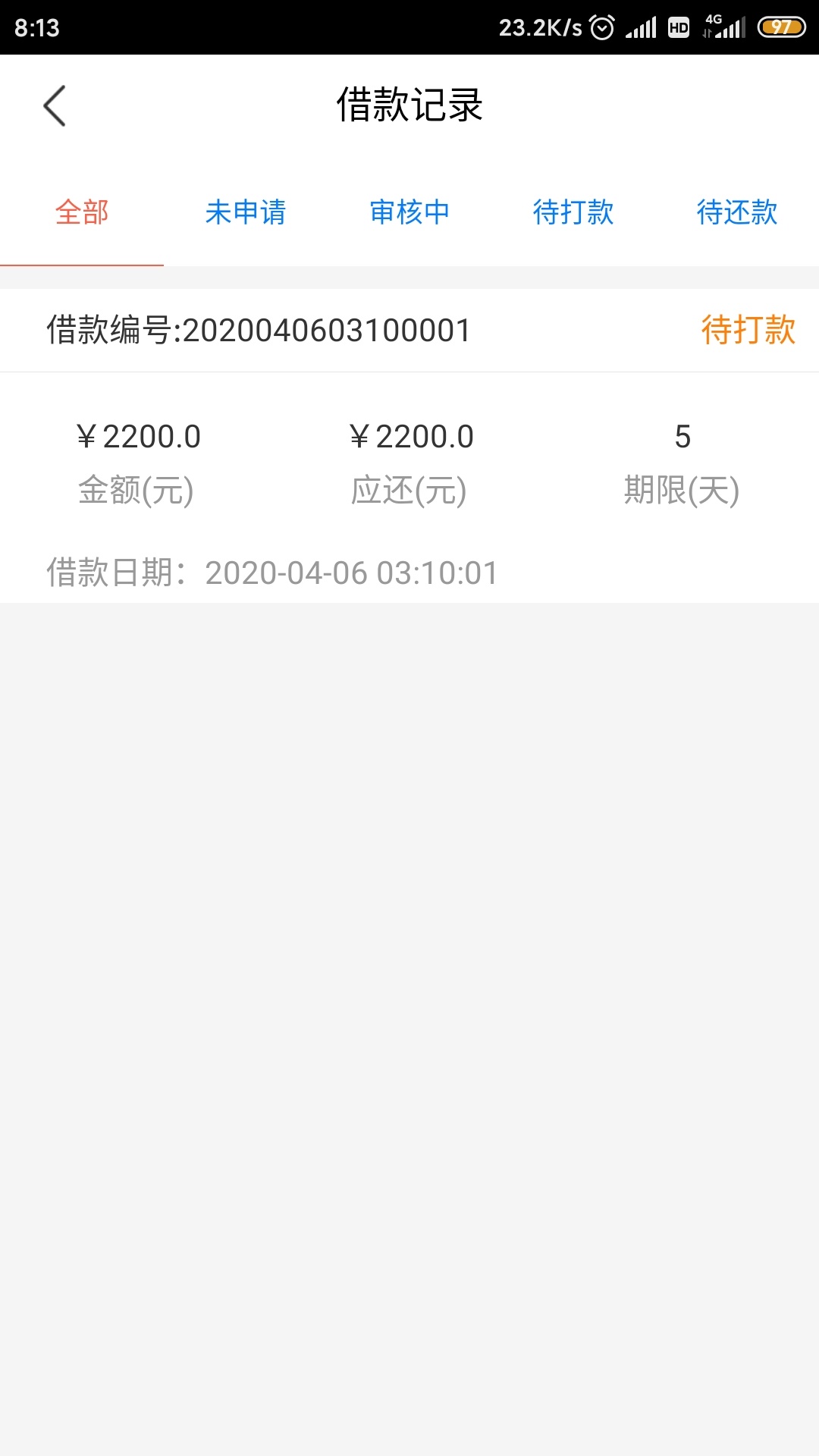Switch to the 待还款 tab
Image resolution: width=819 pixels, height=1456 pixels.
pos(737,212)
